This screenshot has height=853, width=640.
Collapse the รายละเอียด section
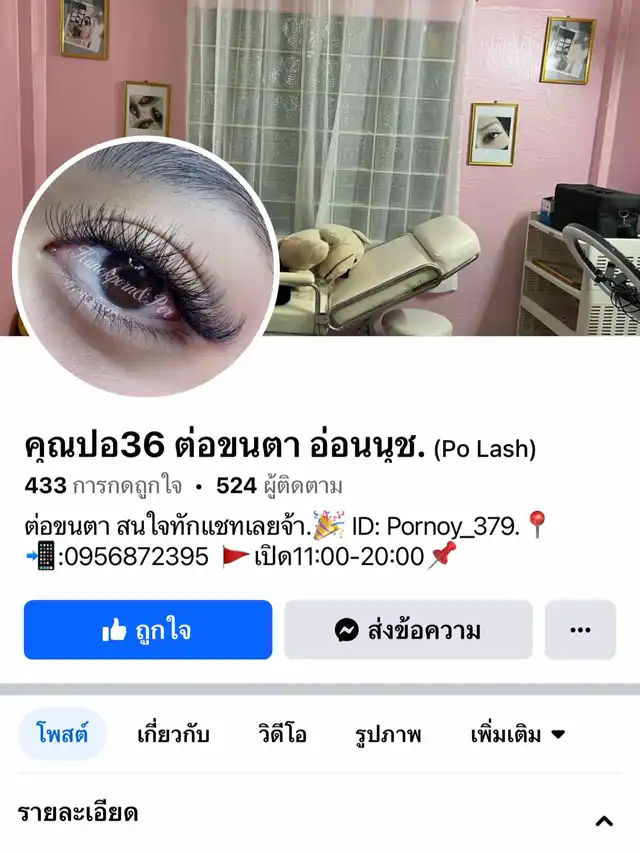click(x=604, y=821)
